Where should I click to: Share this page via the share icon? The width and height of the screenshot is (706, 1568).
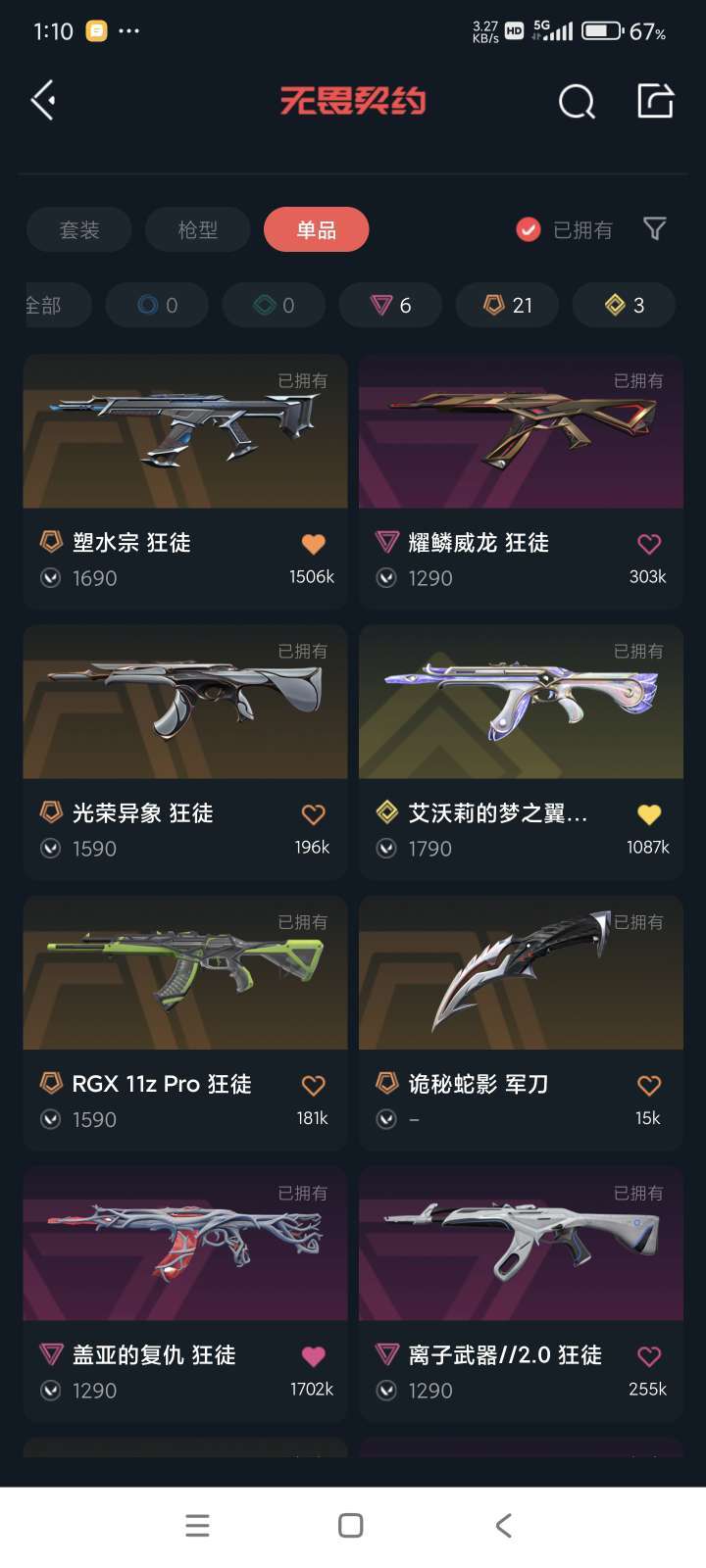coord(655,100)
